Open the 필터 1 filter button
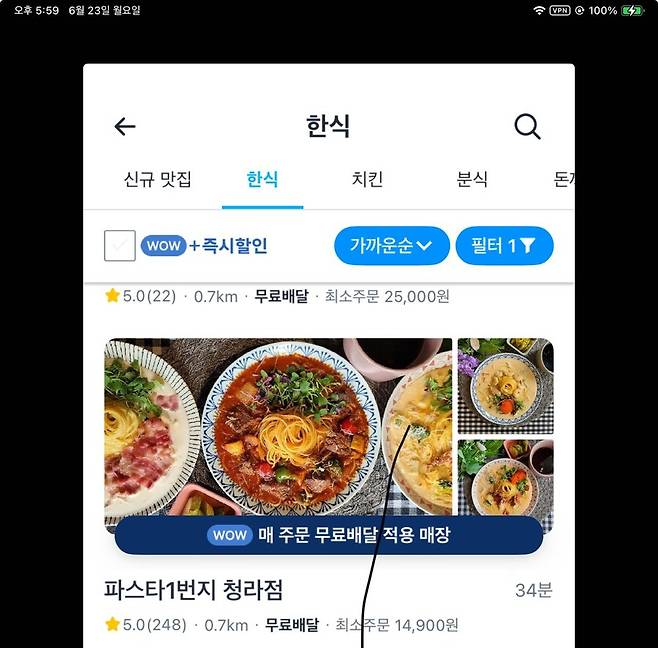This screenshot has height=648, width=658. tap(504, 246)
